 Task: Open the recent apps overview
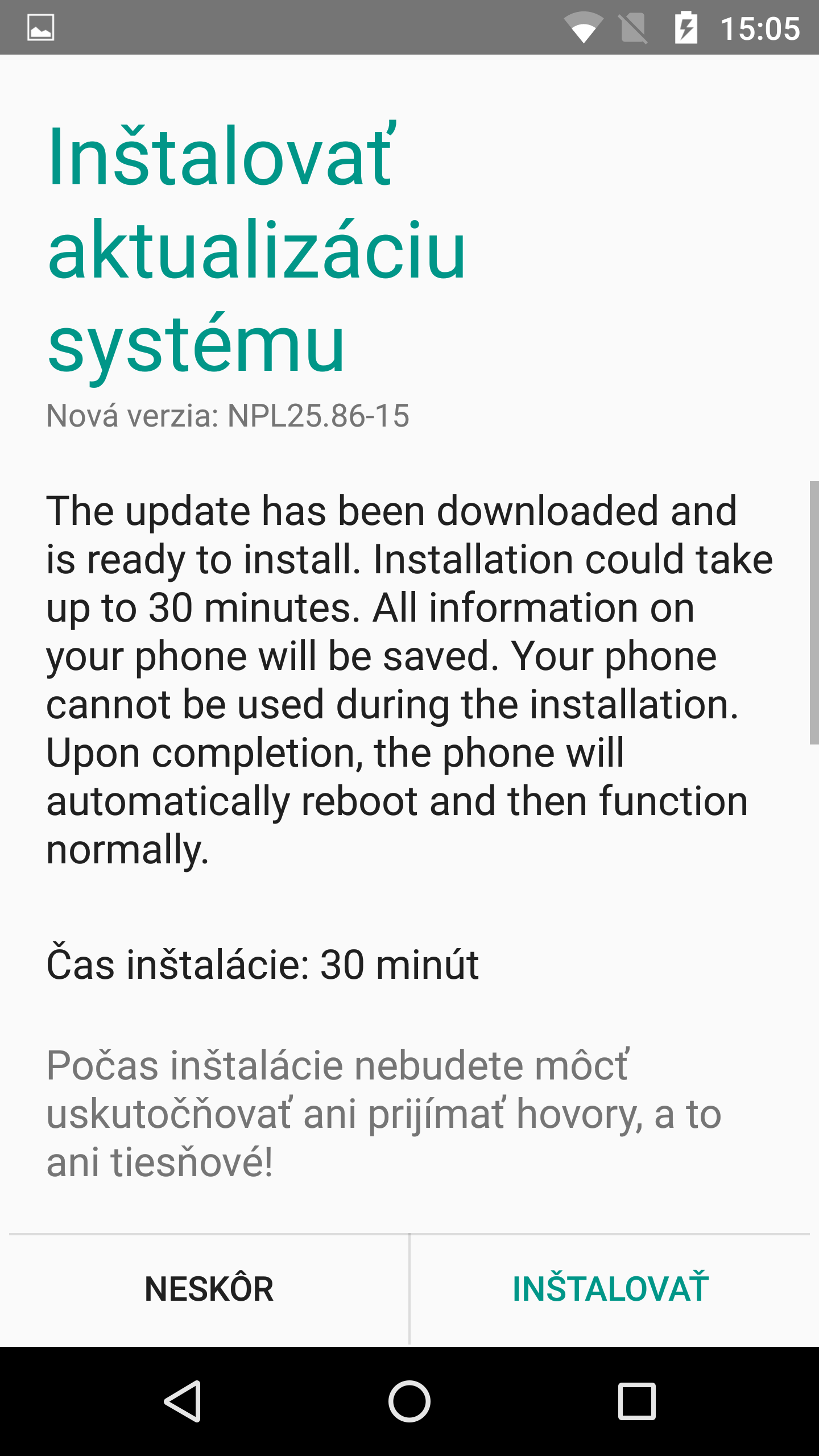tap(636, 1401)
